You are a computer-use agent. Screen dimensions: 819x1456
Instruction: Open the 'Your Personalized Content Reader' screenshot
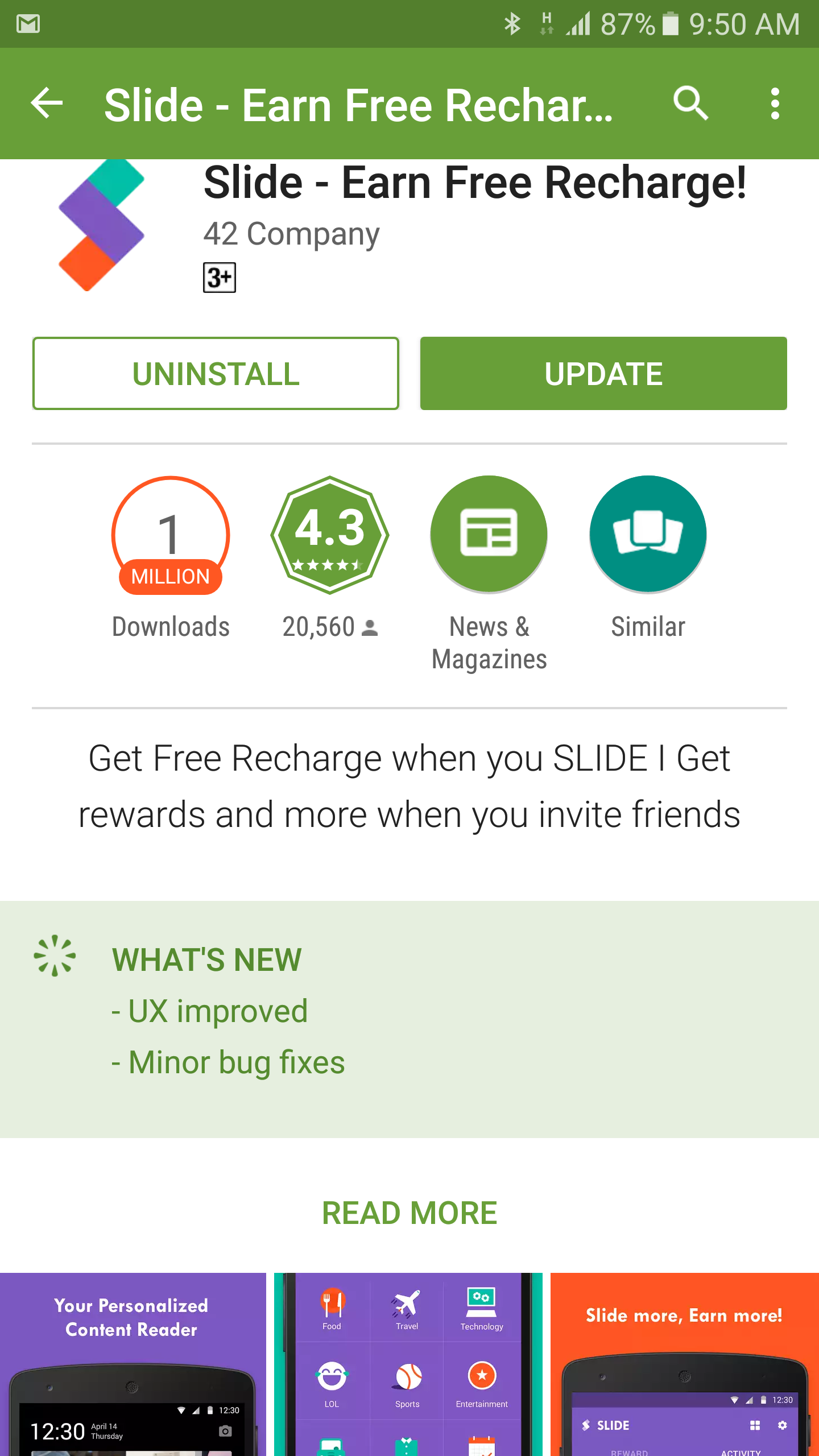[133, 1364]
